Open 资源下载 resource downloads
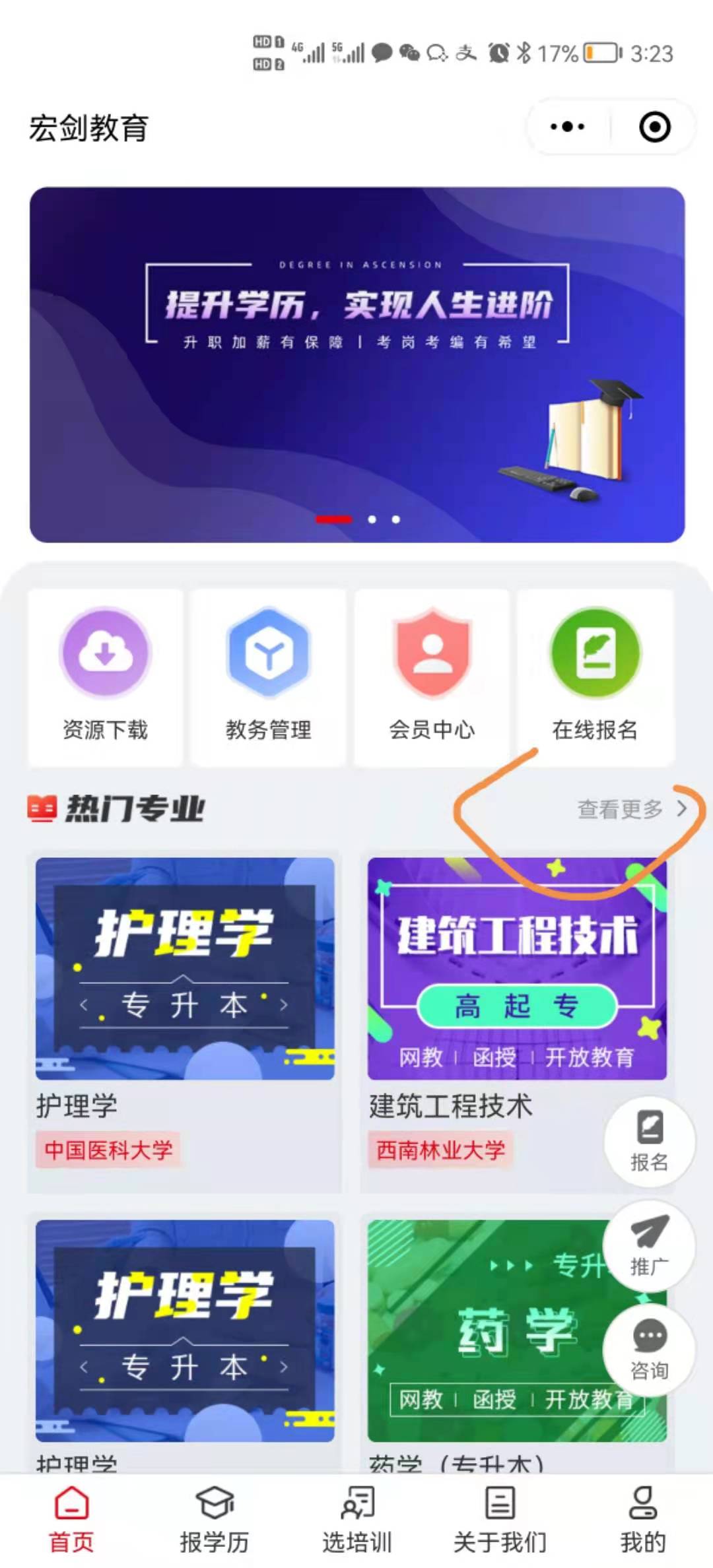This screenshot has width=713, height=1568. coord(106,676)
